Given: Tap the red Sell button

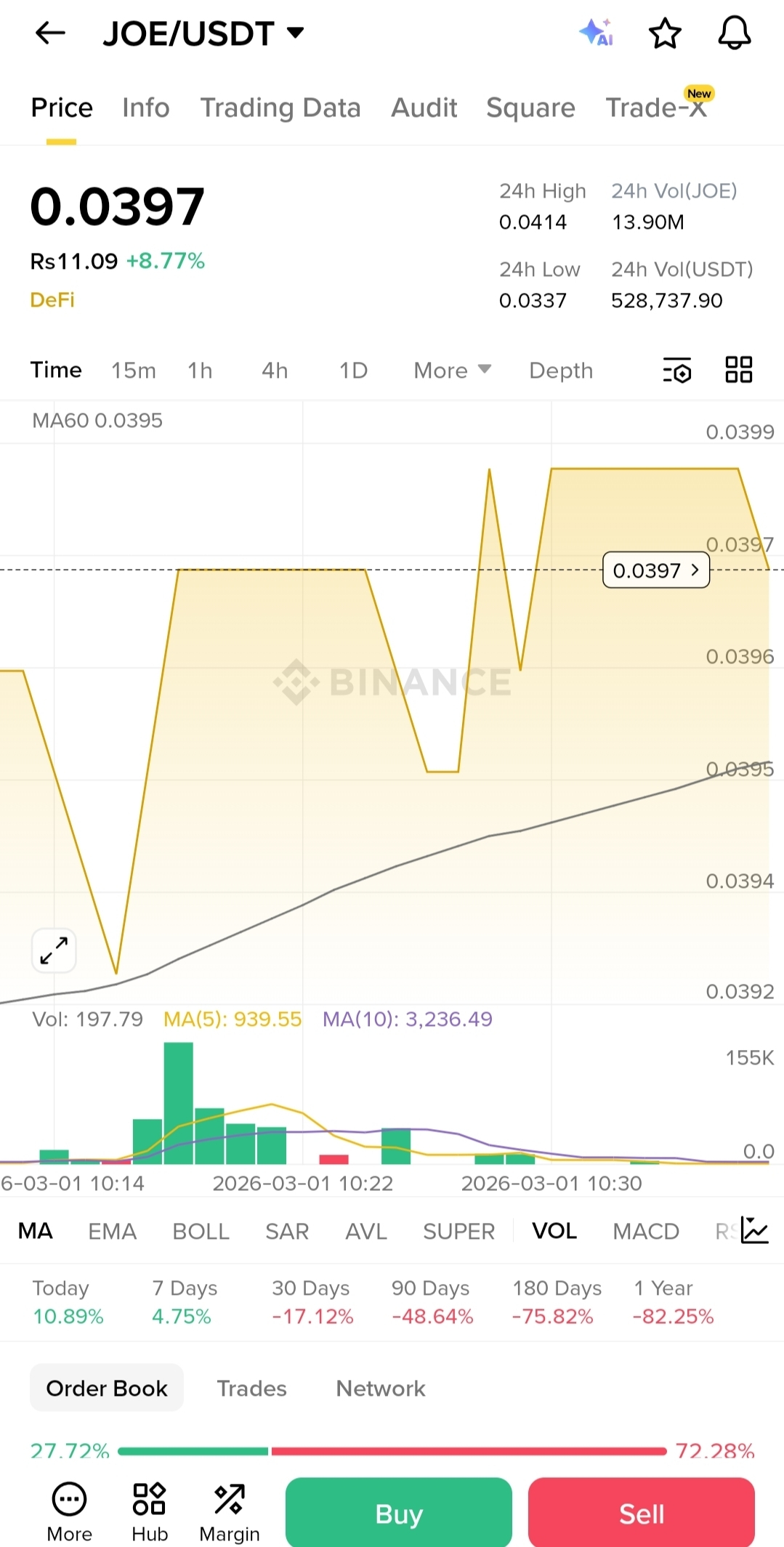Looking at the screenshot, I should click(x=641, y=1514).
